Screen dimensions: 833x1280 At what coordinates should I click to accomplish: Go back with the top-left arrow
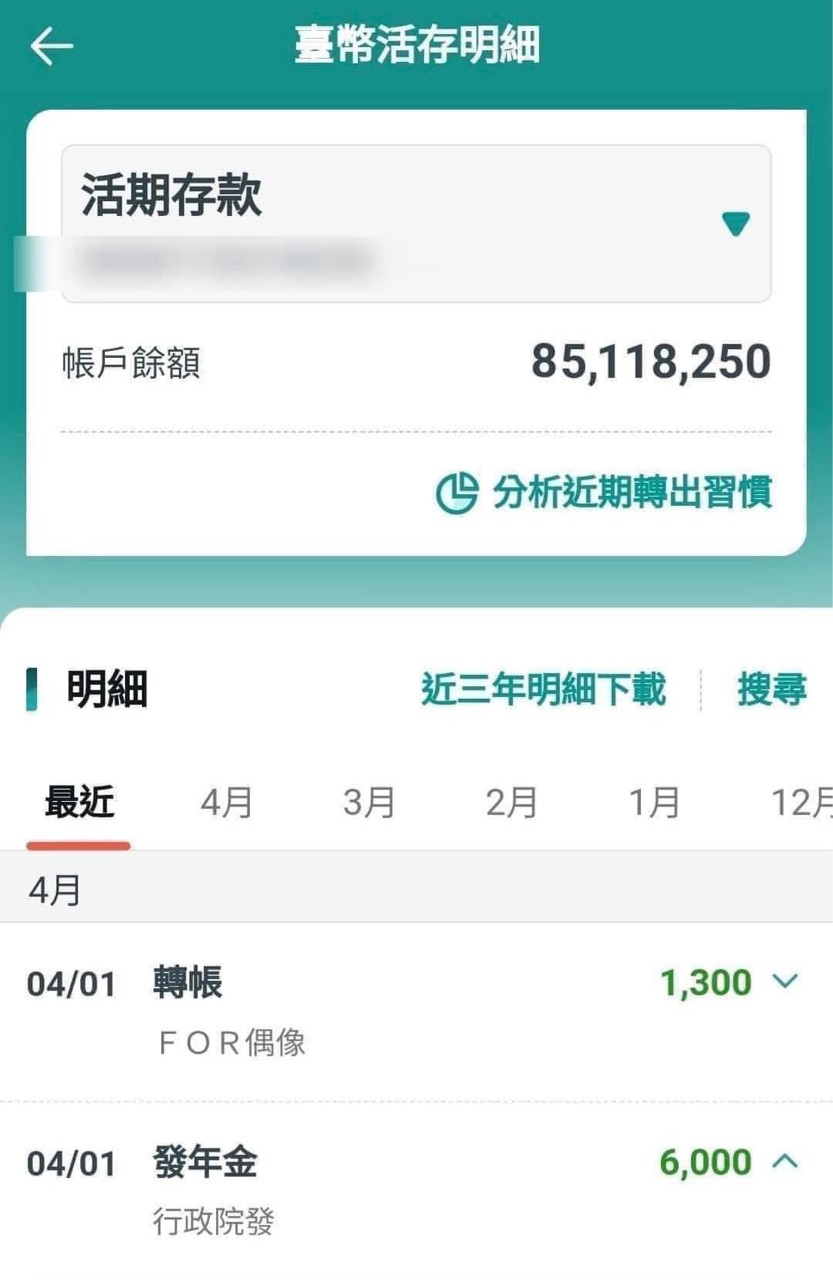click(x=52, y=46)
